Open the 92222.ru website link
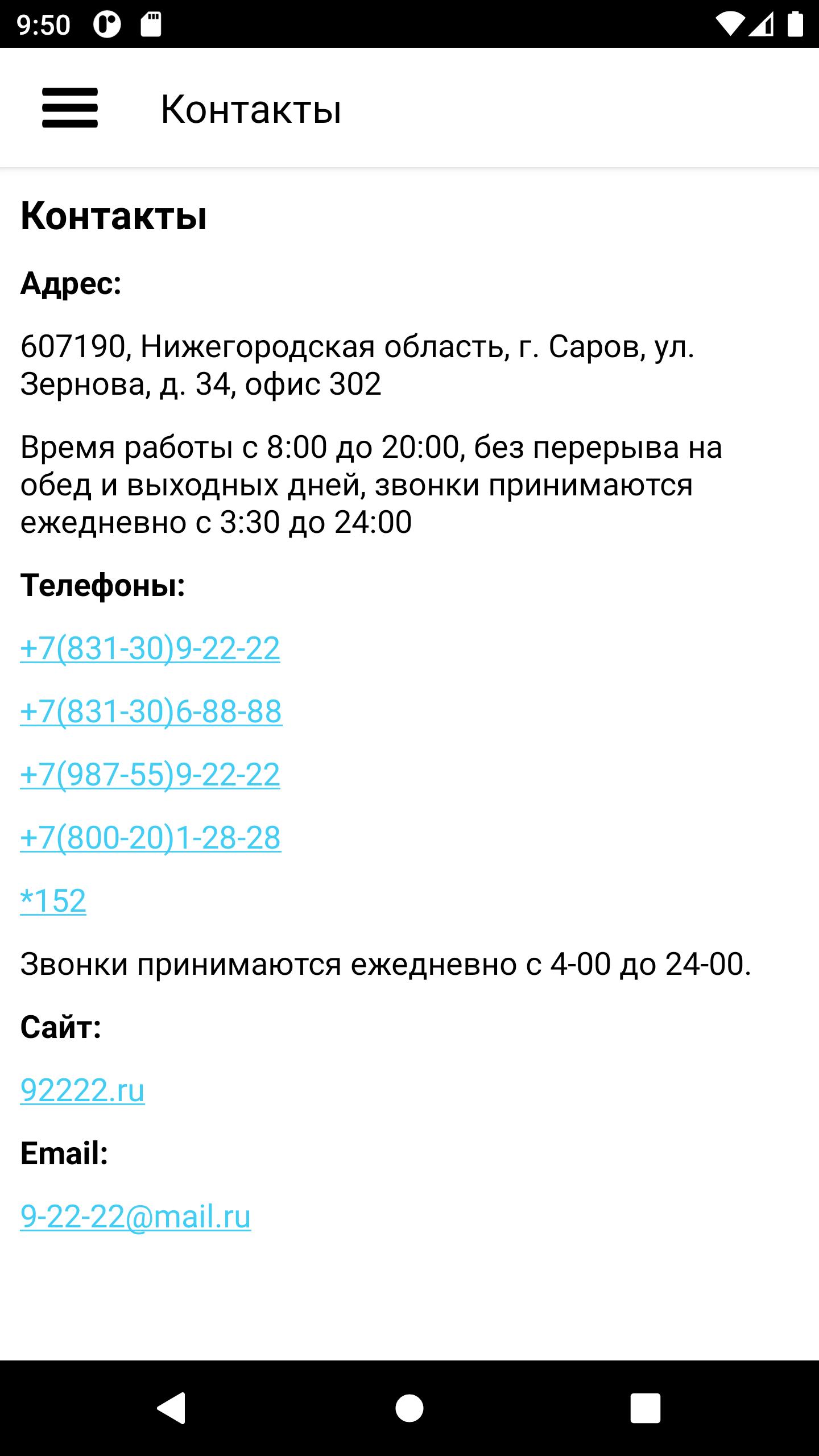Image resolution: width=819 pixels, height=1456 pixels. click(82, 1090)
